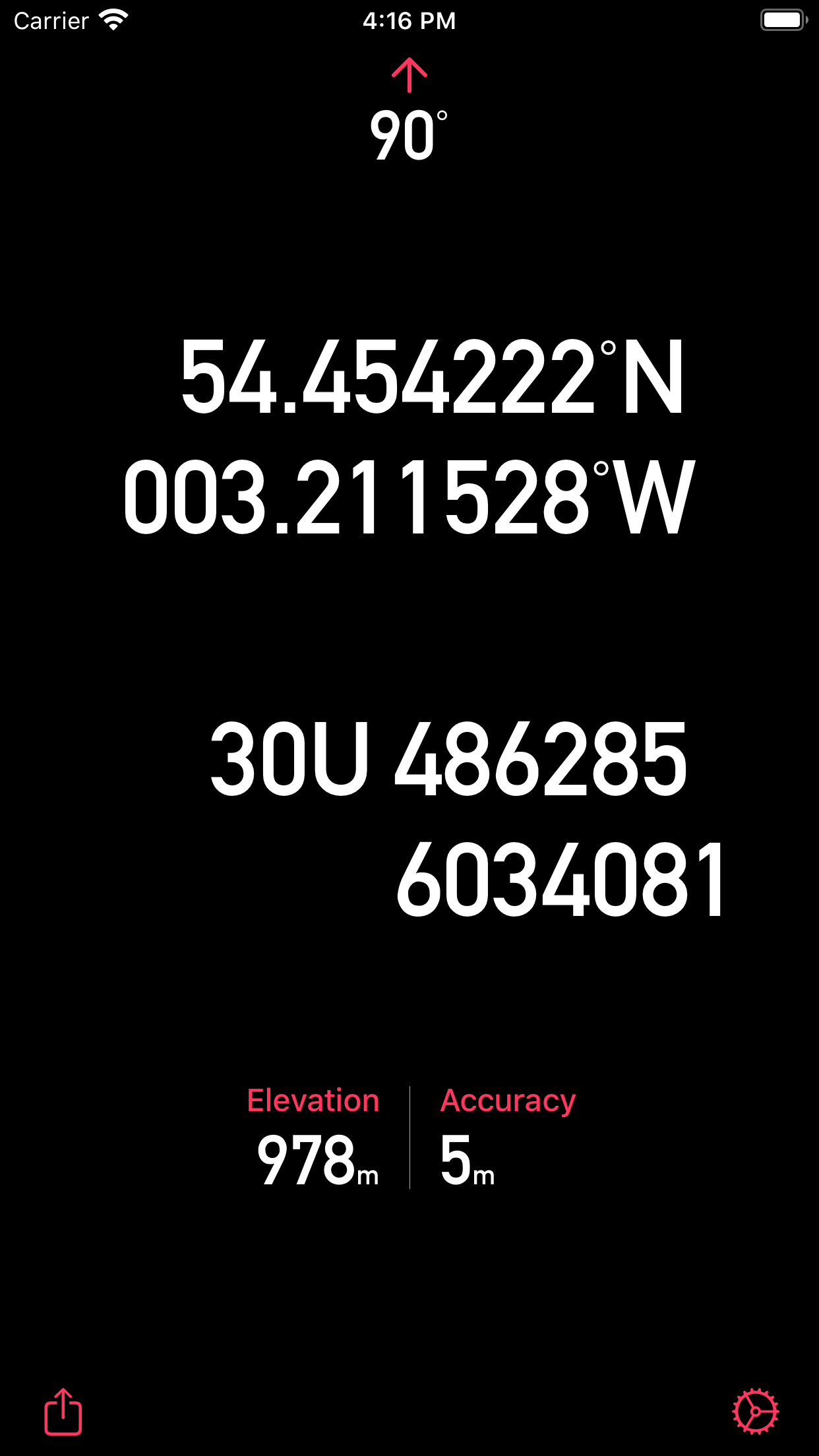Tap the 5m accuracy value
Screen dimensions: 819x1456
coord(466,1157)
